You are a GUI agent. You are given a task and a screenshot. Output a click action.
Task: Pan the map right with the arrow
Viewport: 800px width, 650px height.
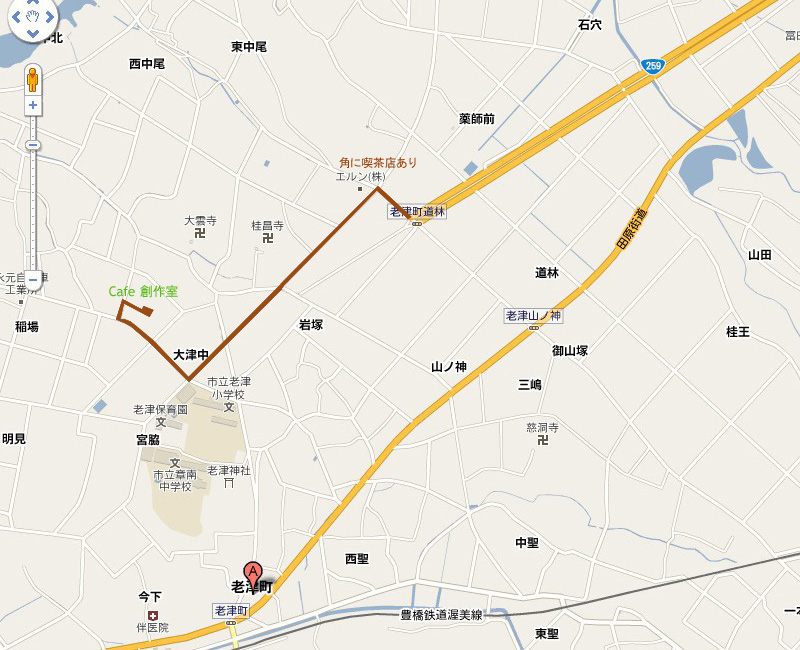[51, 16]
